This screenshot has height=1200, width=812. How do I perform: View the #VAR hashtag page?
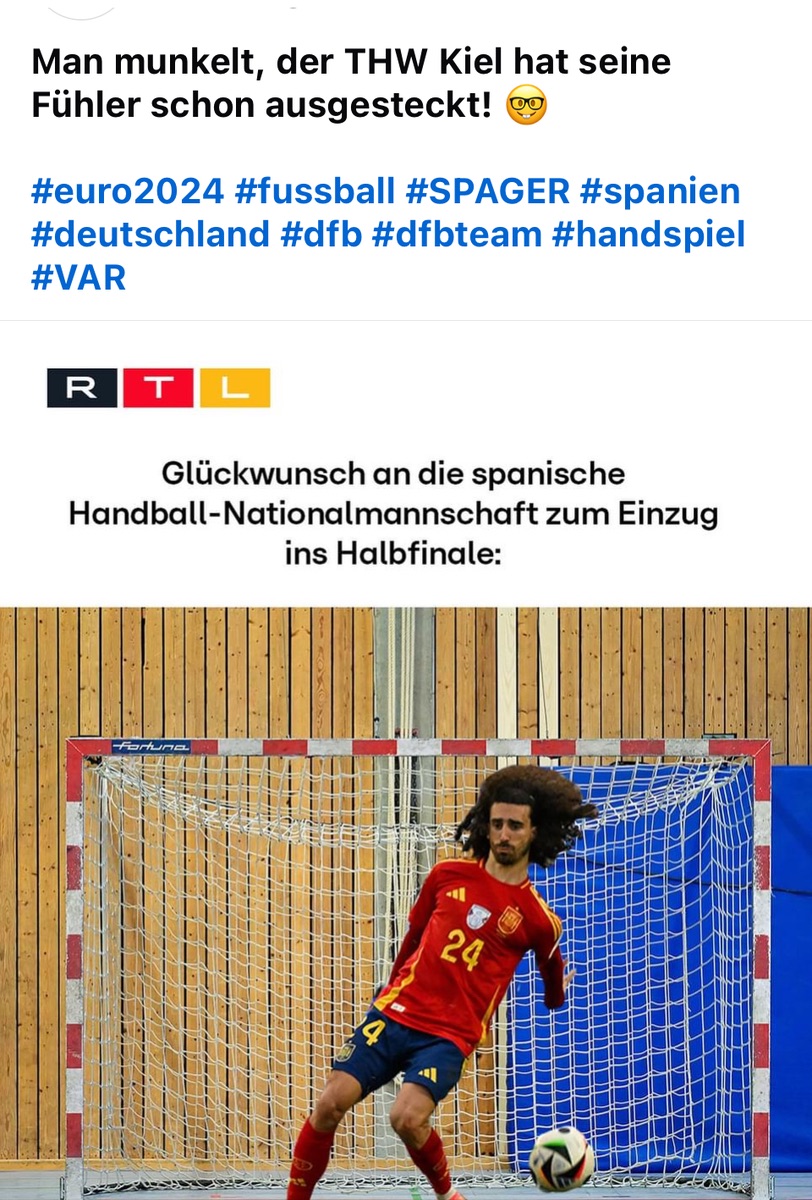point(79,277)
